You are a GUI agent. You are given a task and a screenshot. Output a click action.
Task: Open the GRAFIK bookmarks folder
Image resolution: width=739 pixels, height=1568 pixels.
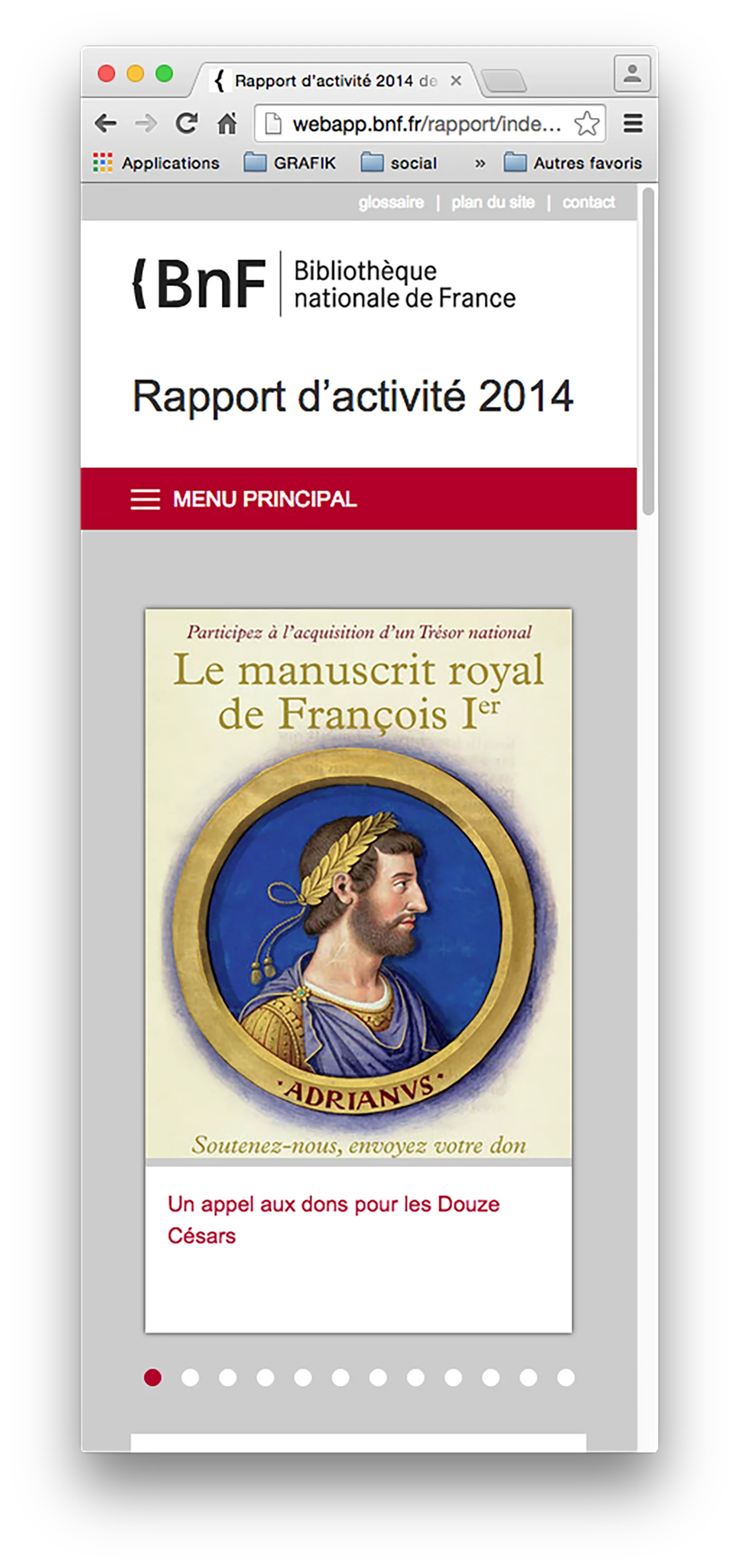tap(290, 163)
